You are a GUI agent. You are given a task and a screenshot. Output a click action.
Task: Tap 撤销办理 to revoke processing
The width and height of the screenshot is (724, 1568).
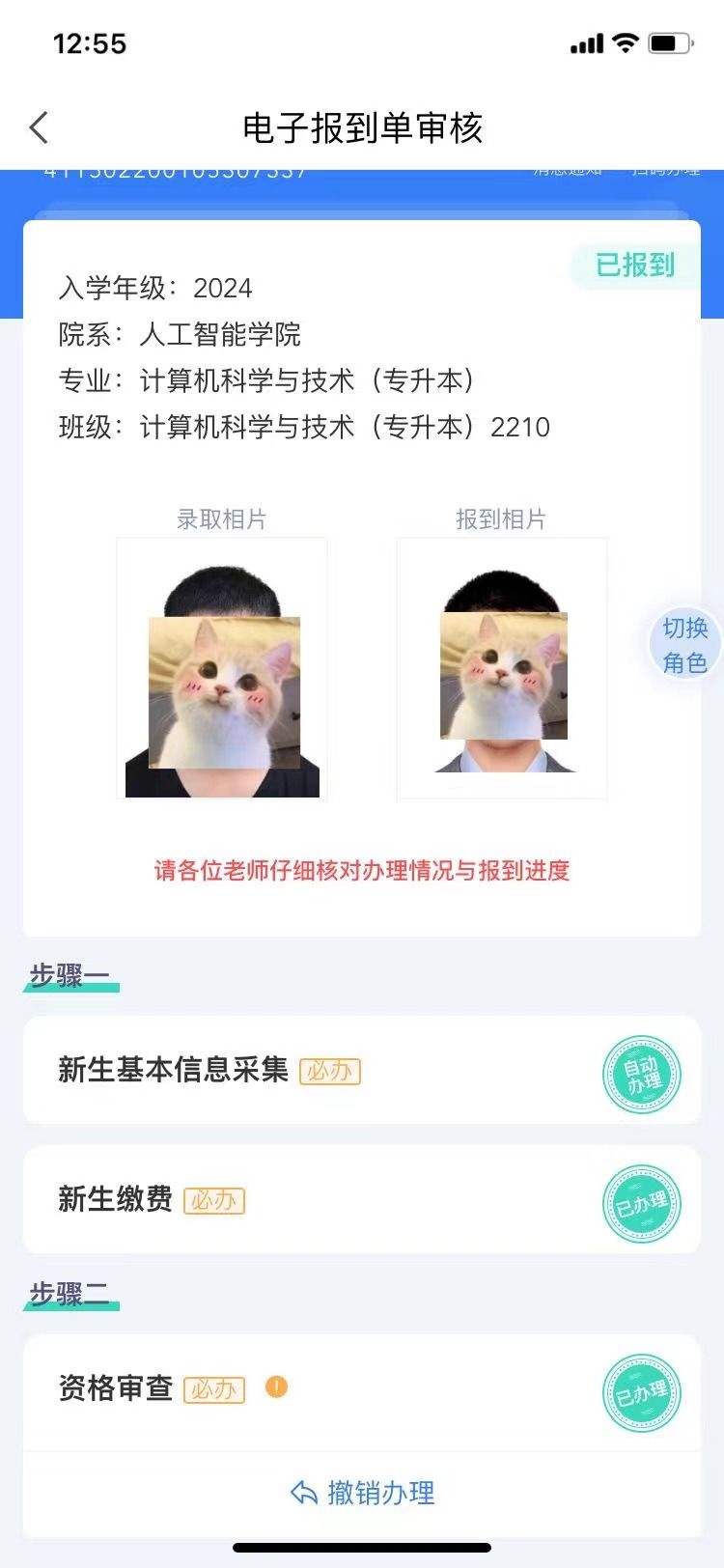(x=362, y=1493)
